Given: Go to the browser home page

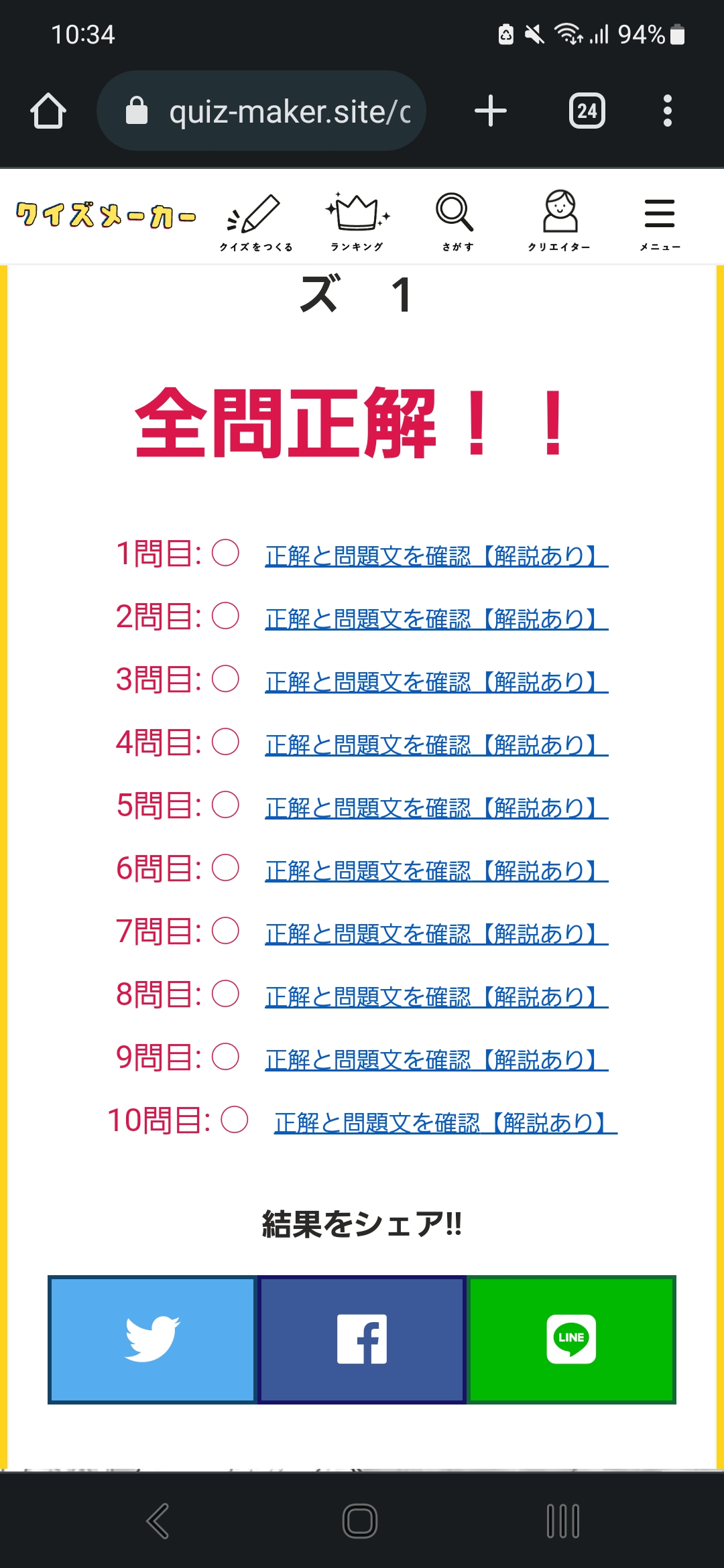Looking at the screenshot, I should (x=48, y=111).
